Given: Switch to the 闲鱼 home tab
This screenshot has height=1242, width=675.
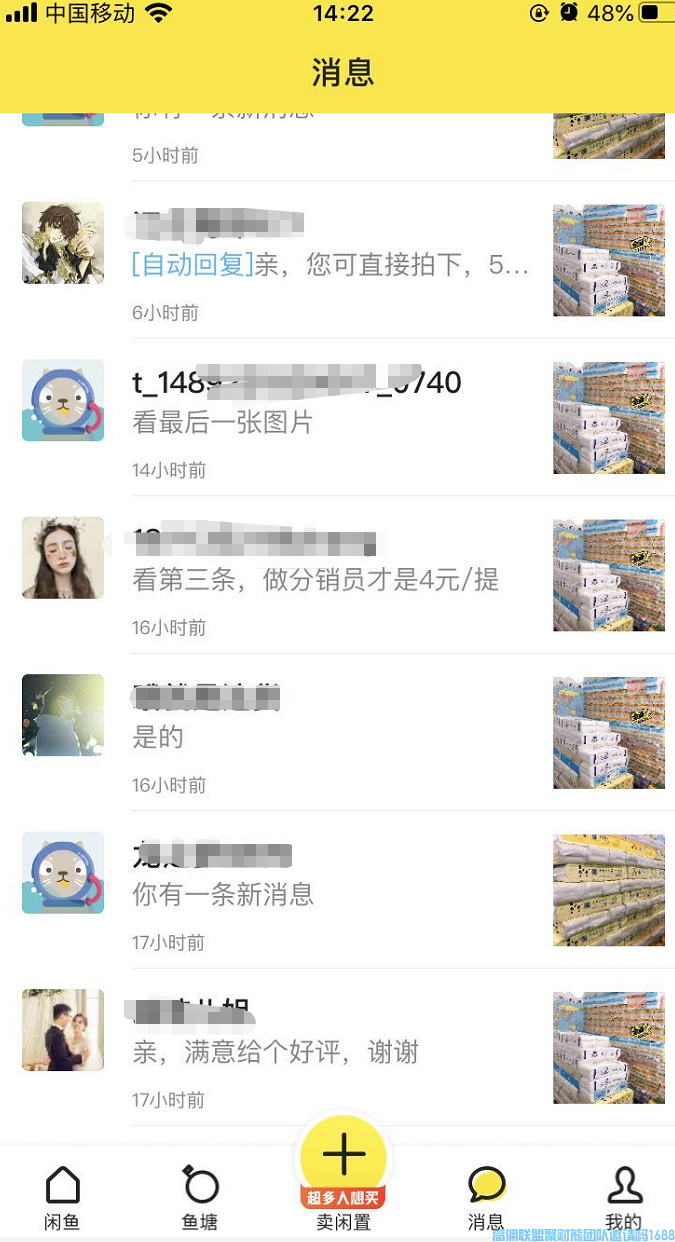Looking at the screenshot, I should click(x=62, y=1196).
